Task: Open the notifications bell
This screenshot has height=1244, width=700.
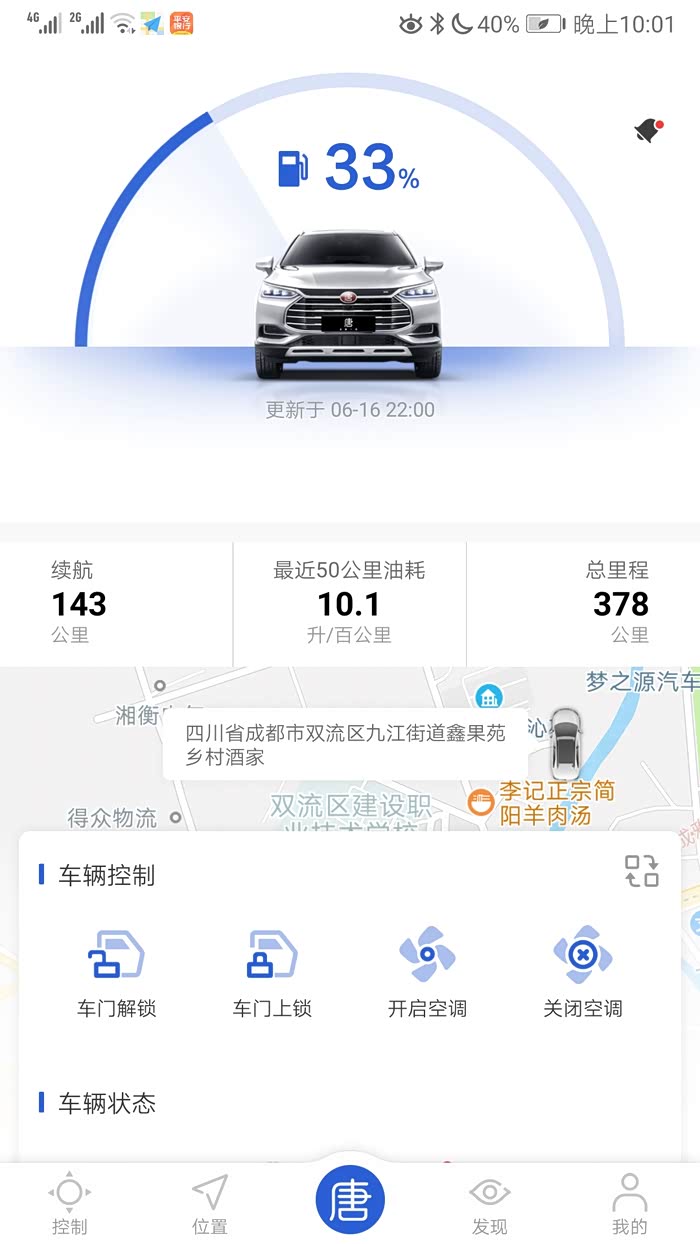Action: point(648,131)
